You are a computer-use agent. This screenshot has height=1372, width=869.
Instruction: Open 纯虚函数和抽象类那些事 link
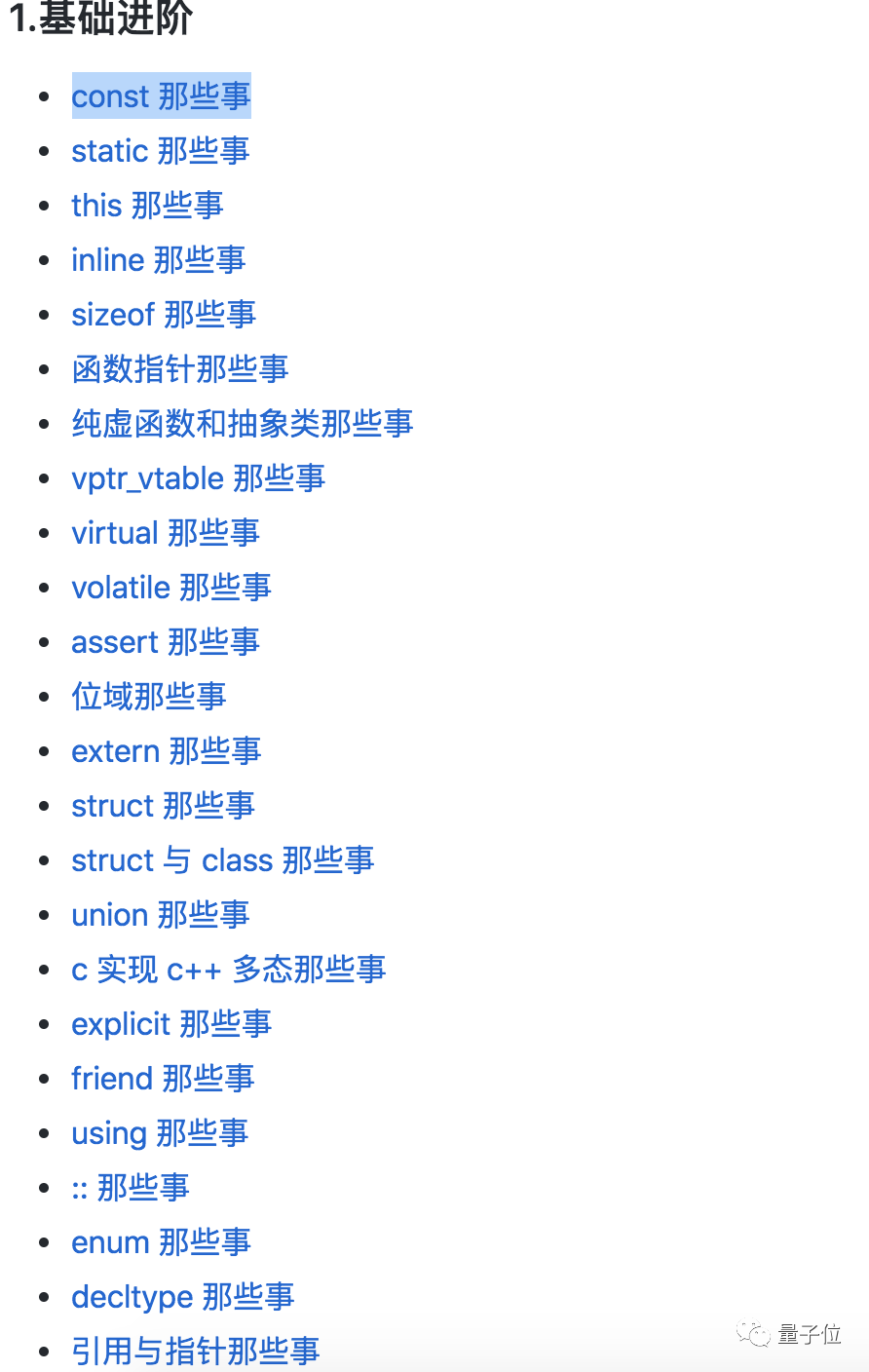pos(243,424)
